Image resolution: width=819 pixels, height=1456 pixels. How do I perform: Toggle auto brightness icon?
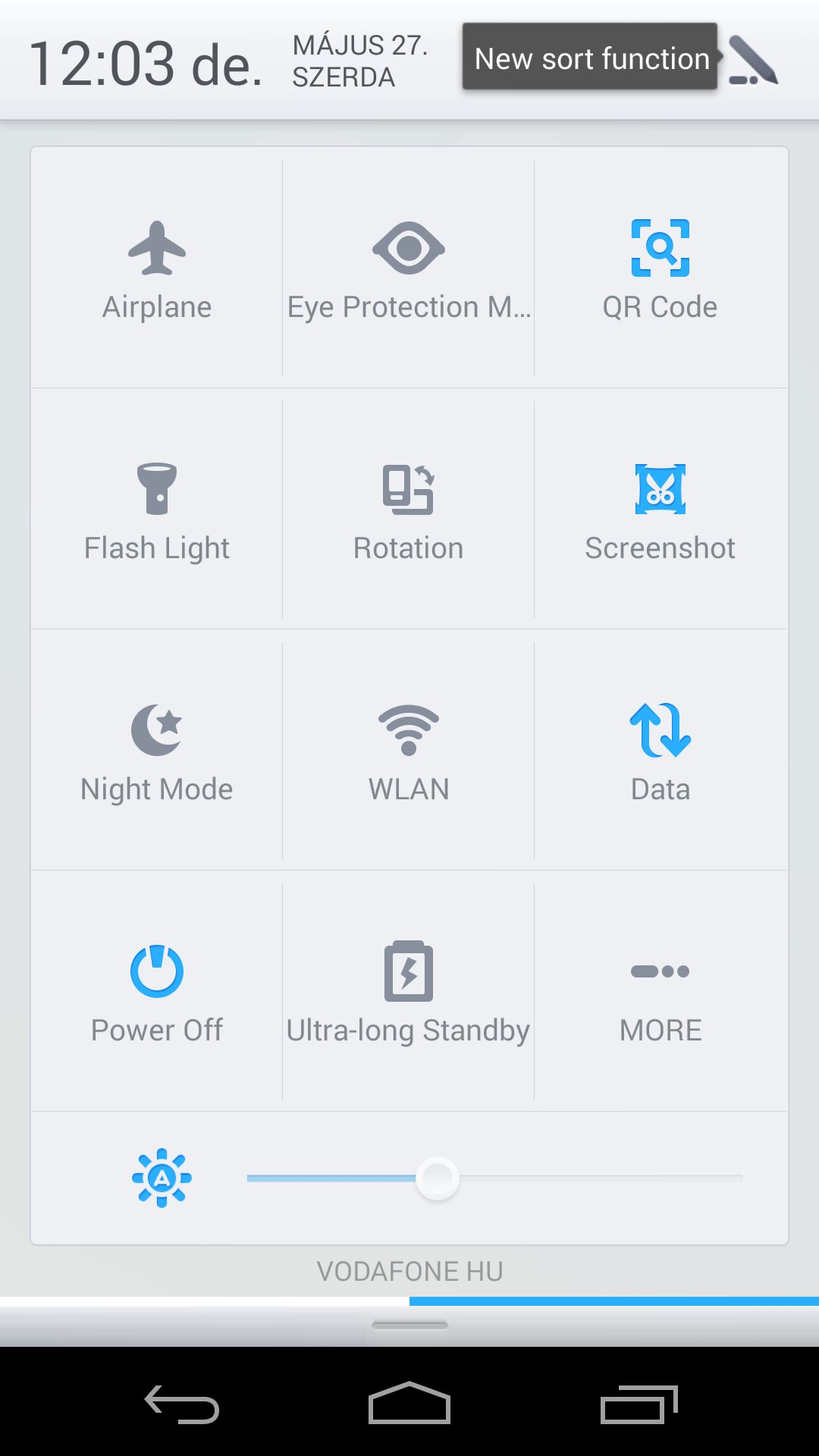pyautogui.click(x=162, y=1178)
